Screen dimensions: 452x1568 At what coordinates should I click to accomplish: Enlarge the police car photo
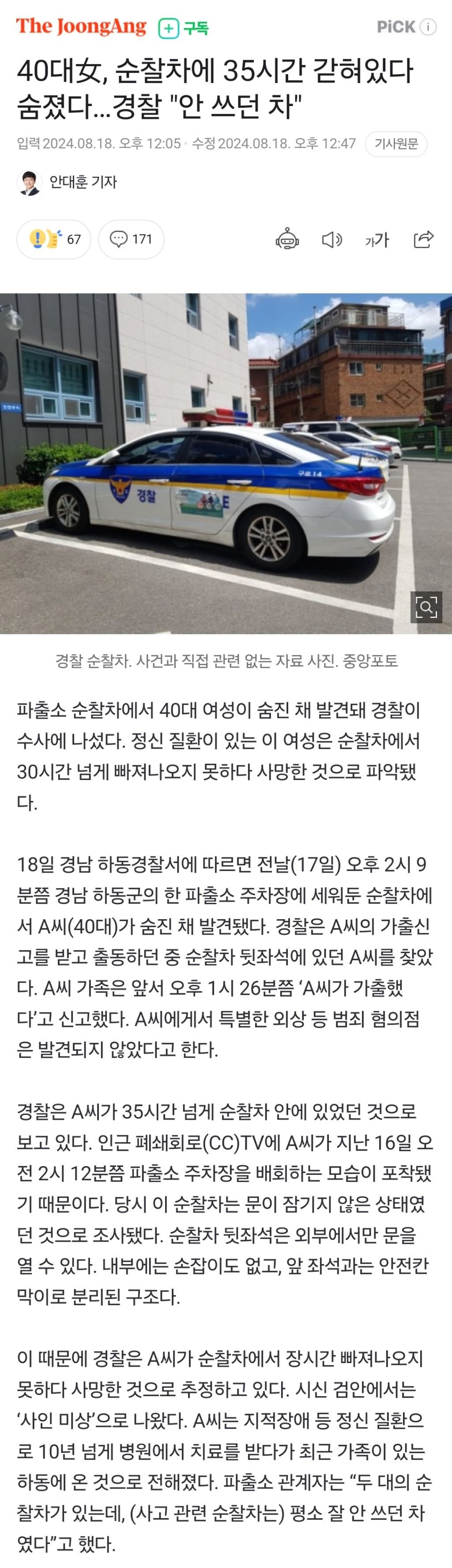coord(426,606)
